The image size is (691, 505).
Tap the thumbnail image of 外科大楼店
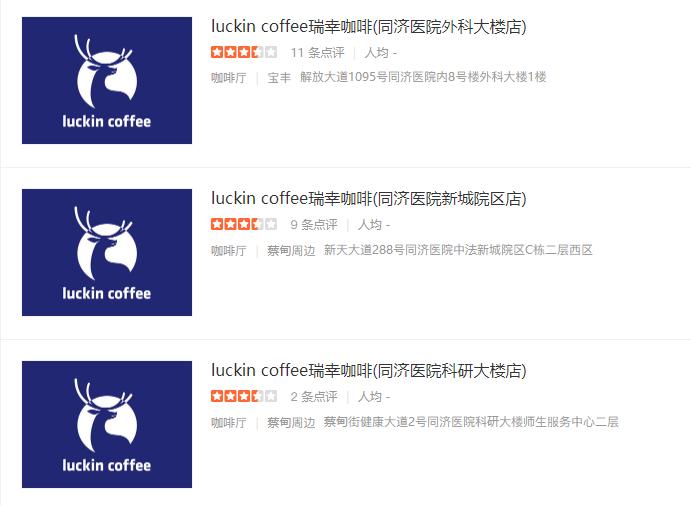tap(107, 81)
